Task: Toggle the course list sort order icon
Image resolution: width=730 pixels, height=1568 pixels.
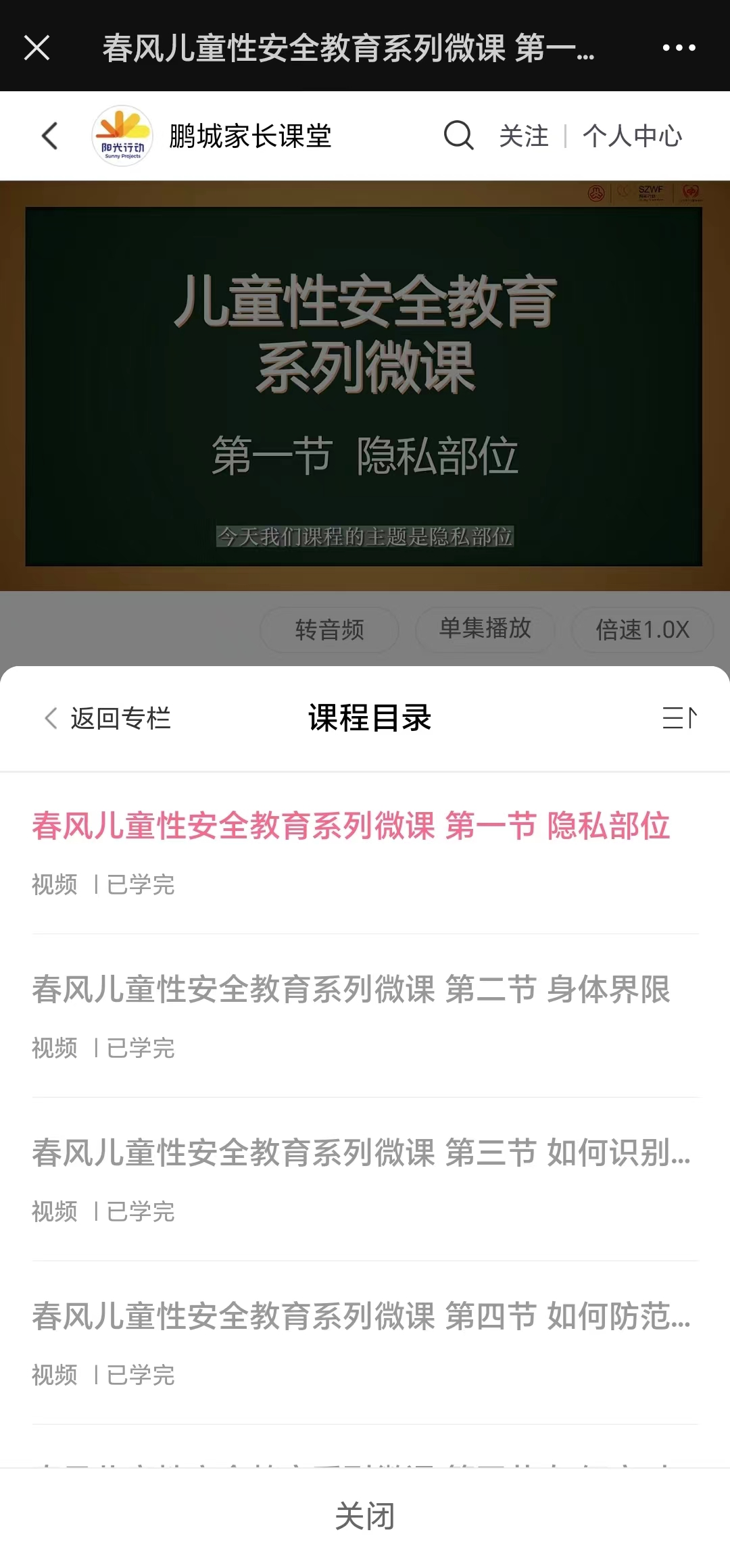Action: (x=679, y=717)
